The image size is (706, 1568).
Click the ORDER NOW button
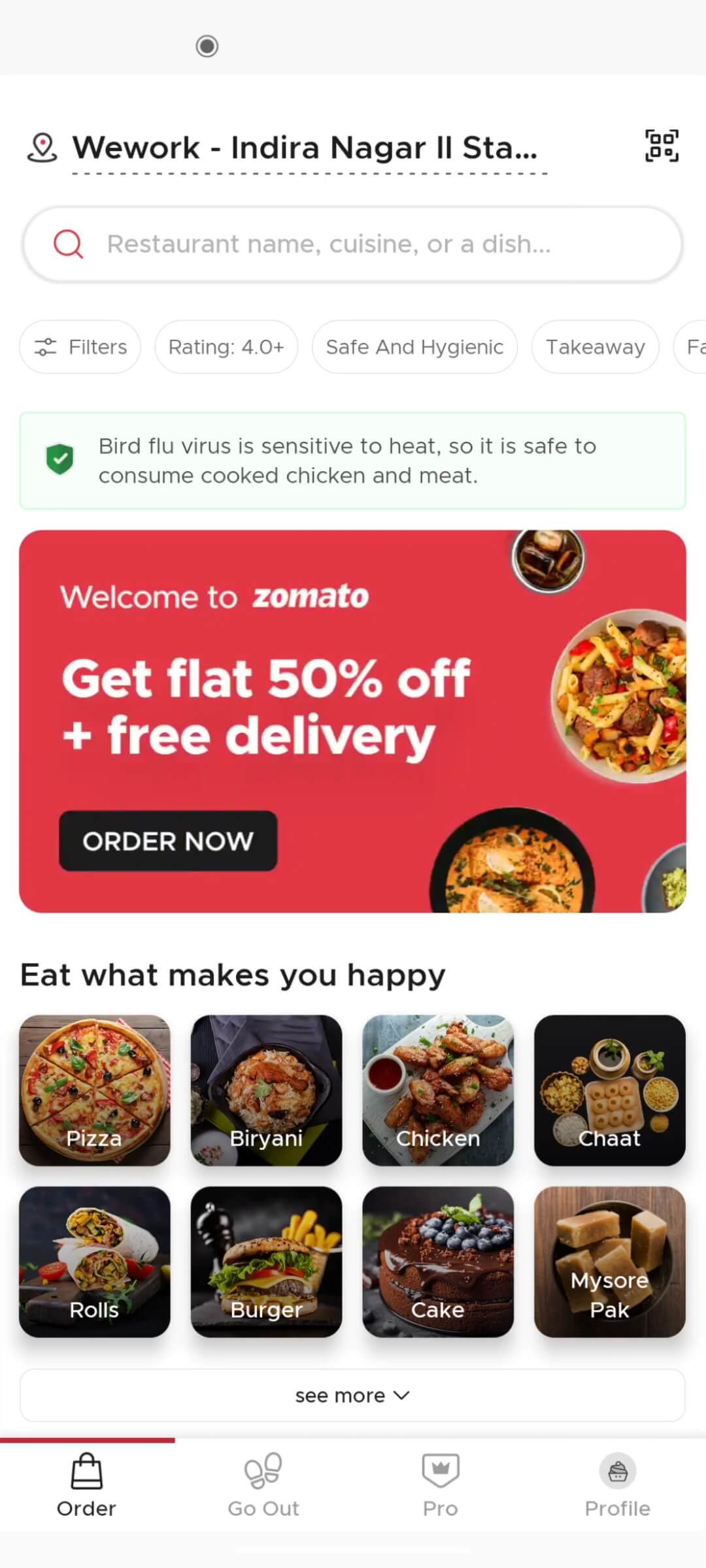pos(167,841)
